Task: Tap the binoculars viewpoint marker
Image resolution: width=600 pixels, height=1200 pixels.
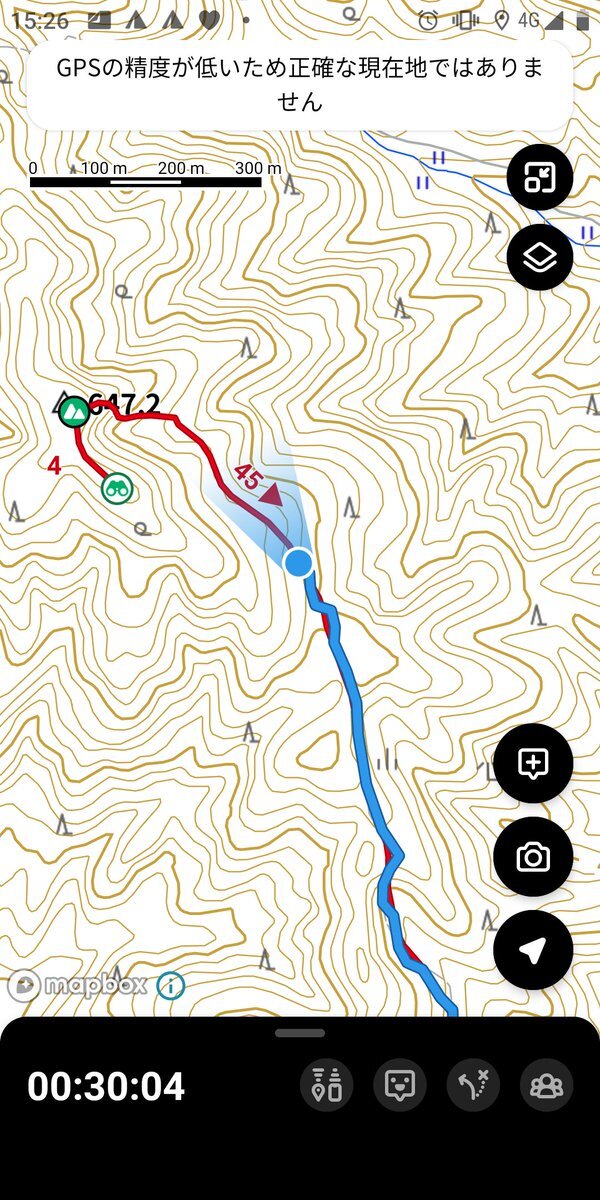Action: pyautogui.click(x=118, y=488)
